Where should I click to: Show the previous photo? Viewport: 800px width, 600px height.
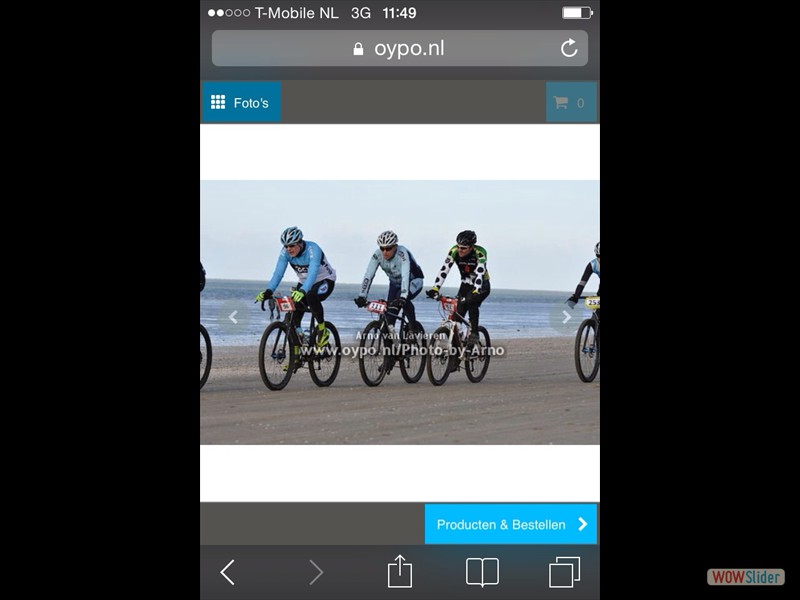pos(233,317)
